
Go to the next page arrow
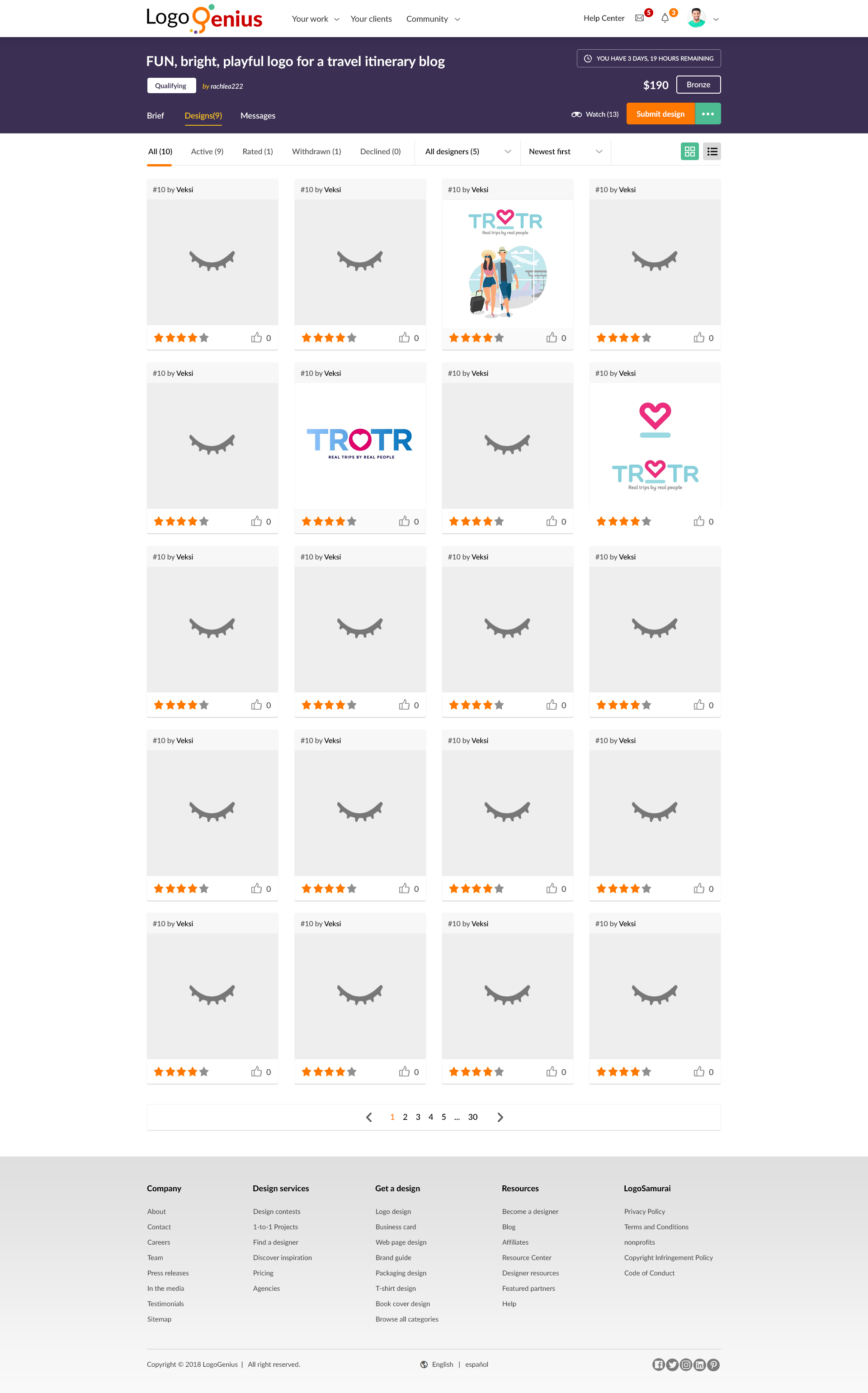500,1117
